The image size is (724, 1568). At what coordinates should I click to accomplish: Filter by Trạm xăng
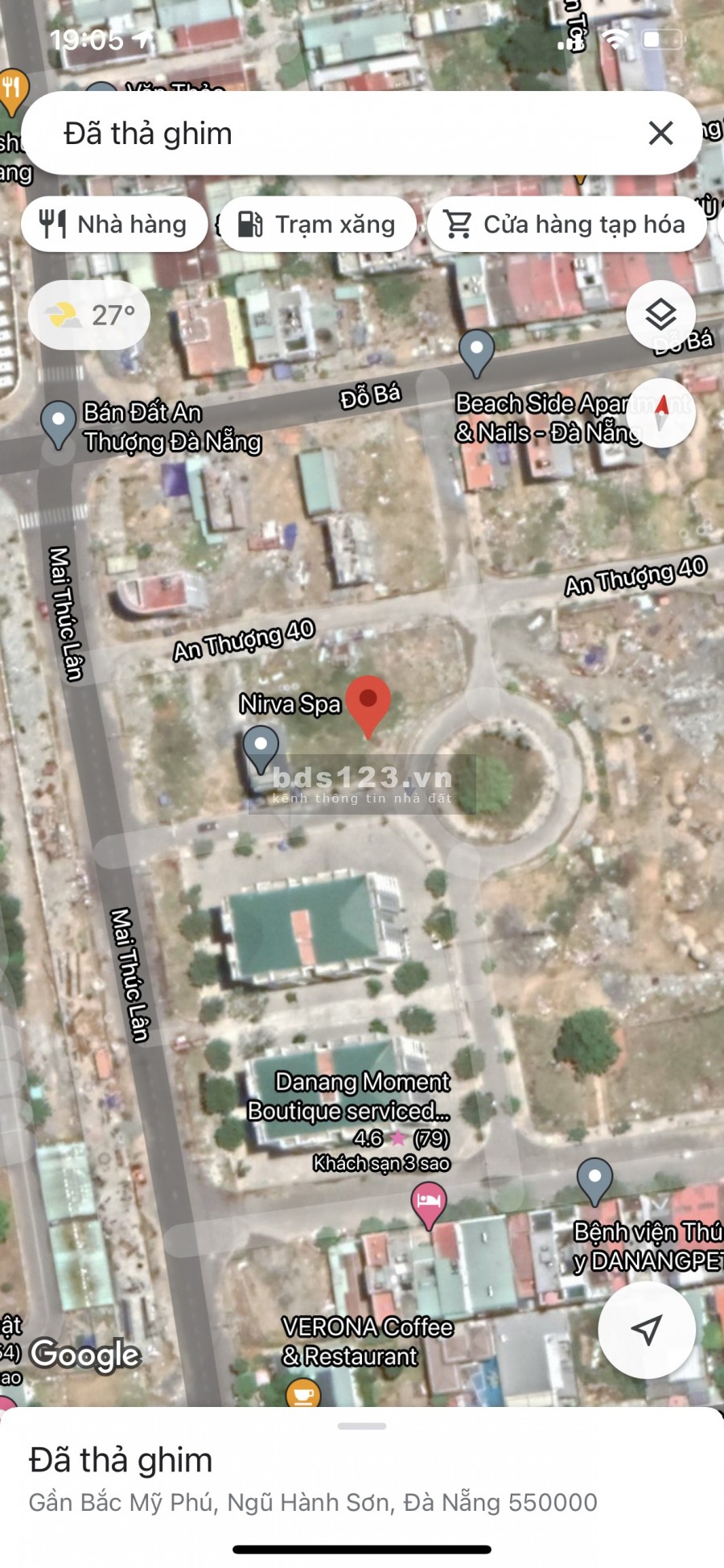[x=319, y=224]
